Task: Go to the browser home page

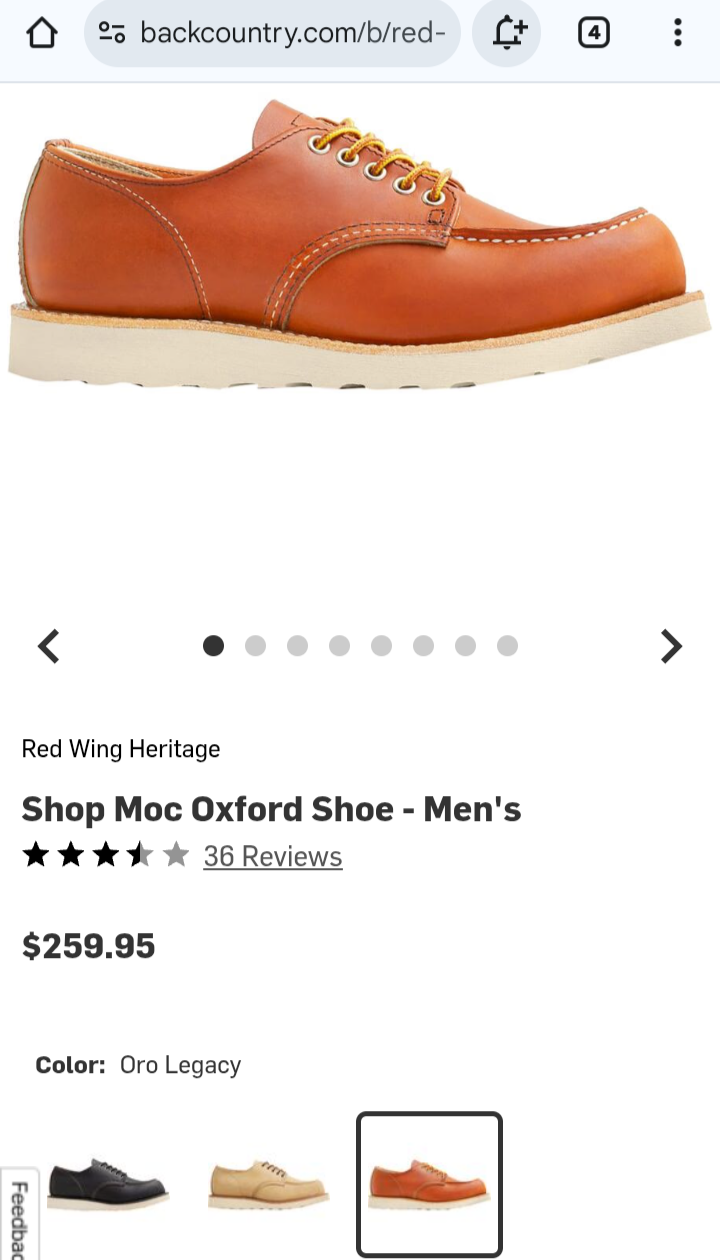Action: (x=42, y=34)
